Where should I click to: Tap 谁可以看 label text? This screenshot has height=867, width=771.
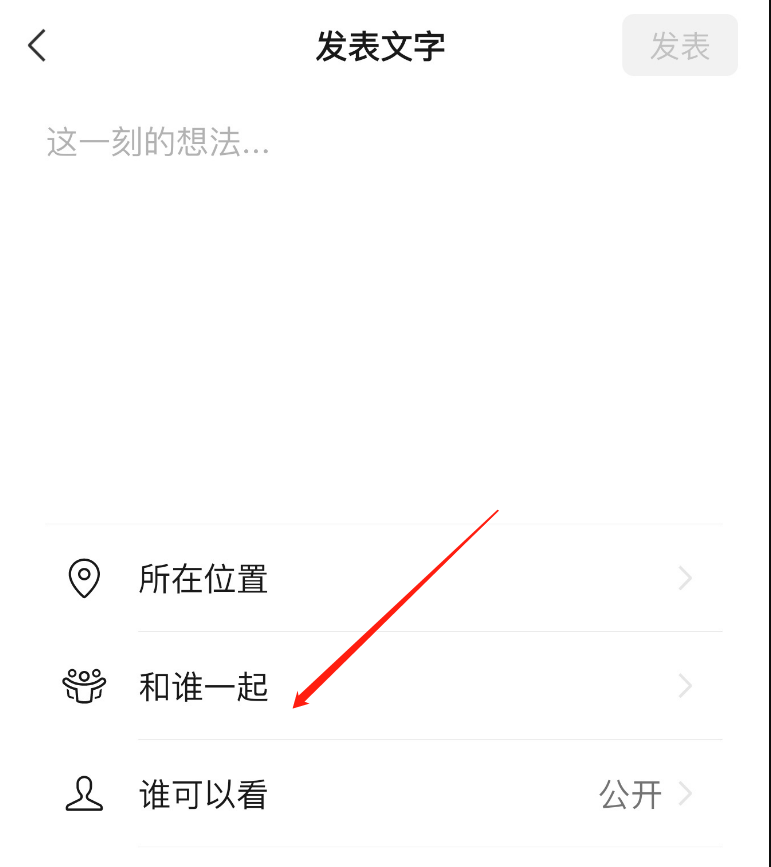click(203, 794)
